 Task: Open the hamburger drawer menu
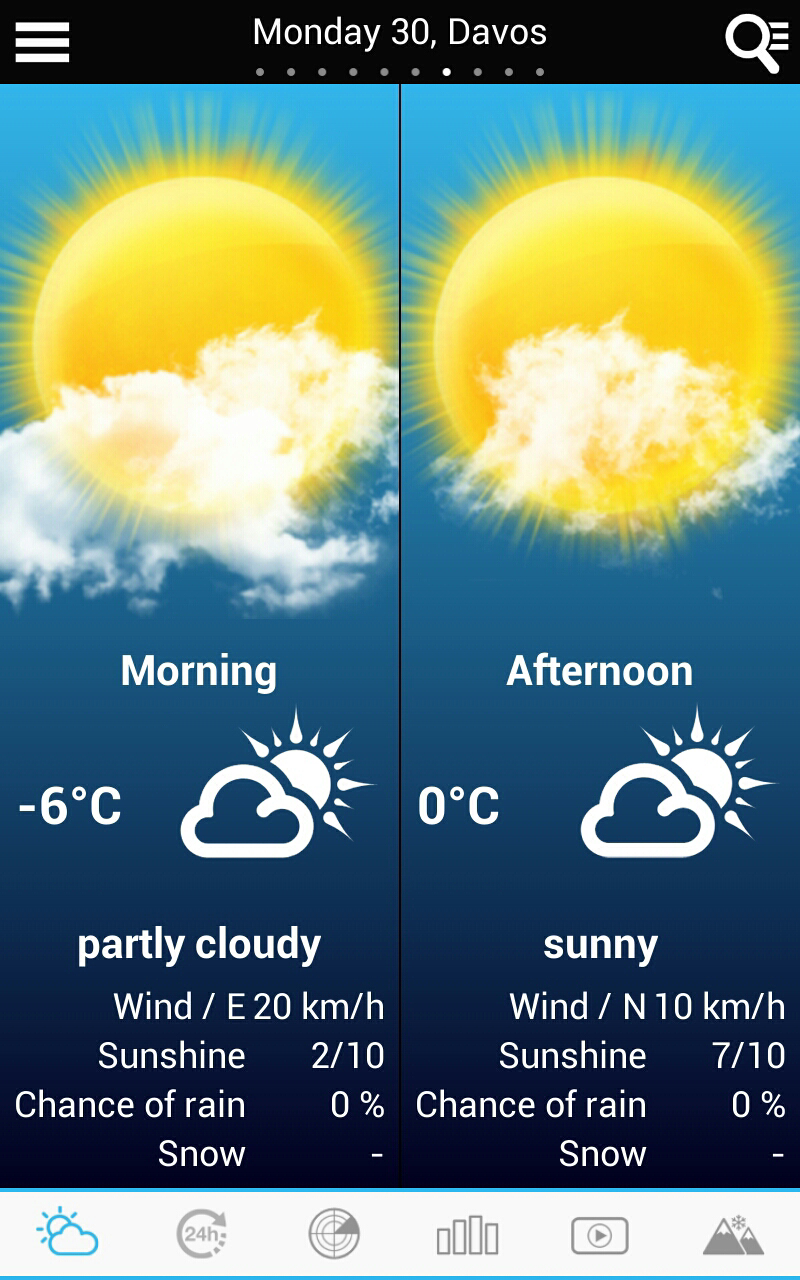pos(42,42)
